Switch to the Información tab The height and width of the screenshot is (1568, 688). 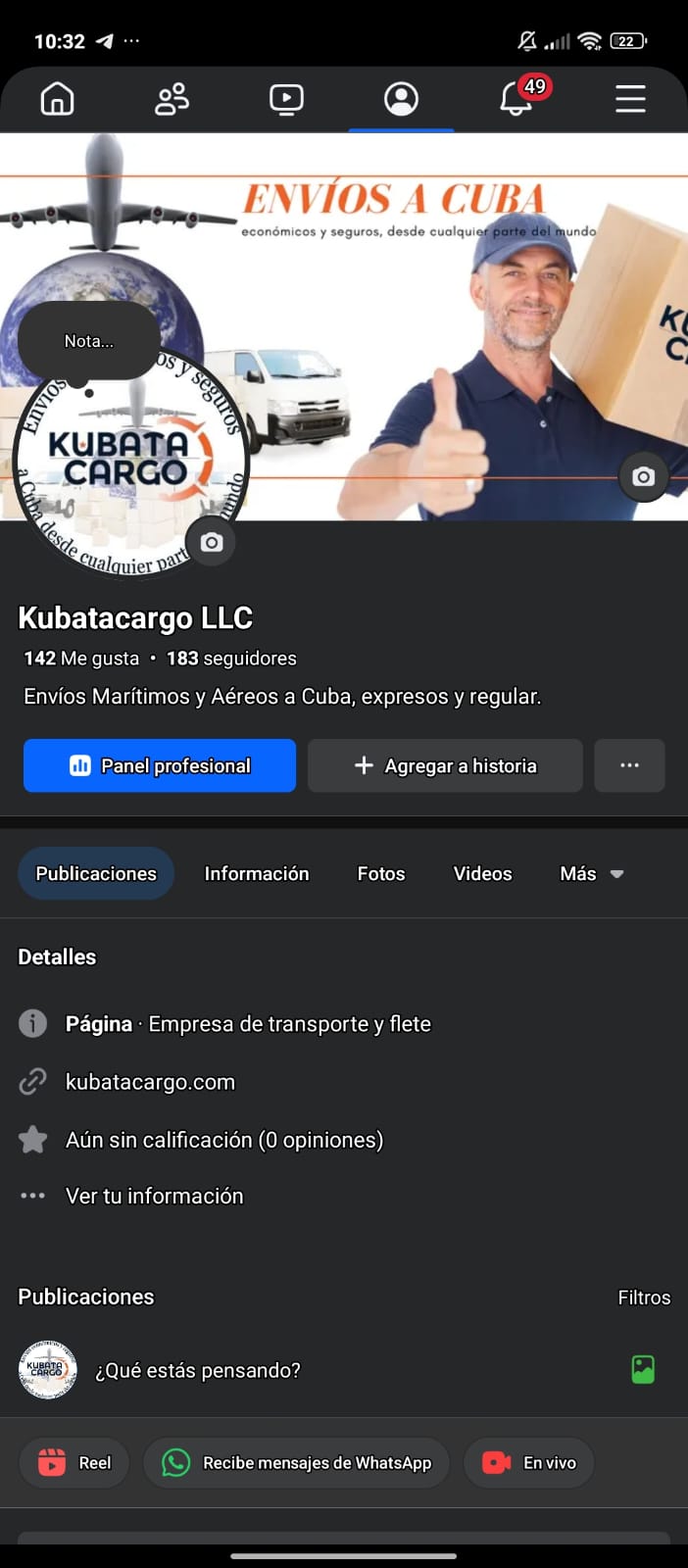[256, 873]
